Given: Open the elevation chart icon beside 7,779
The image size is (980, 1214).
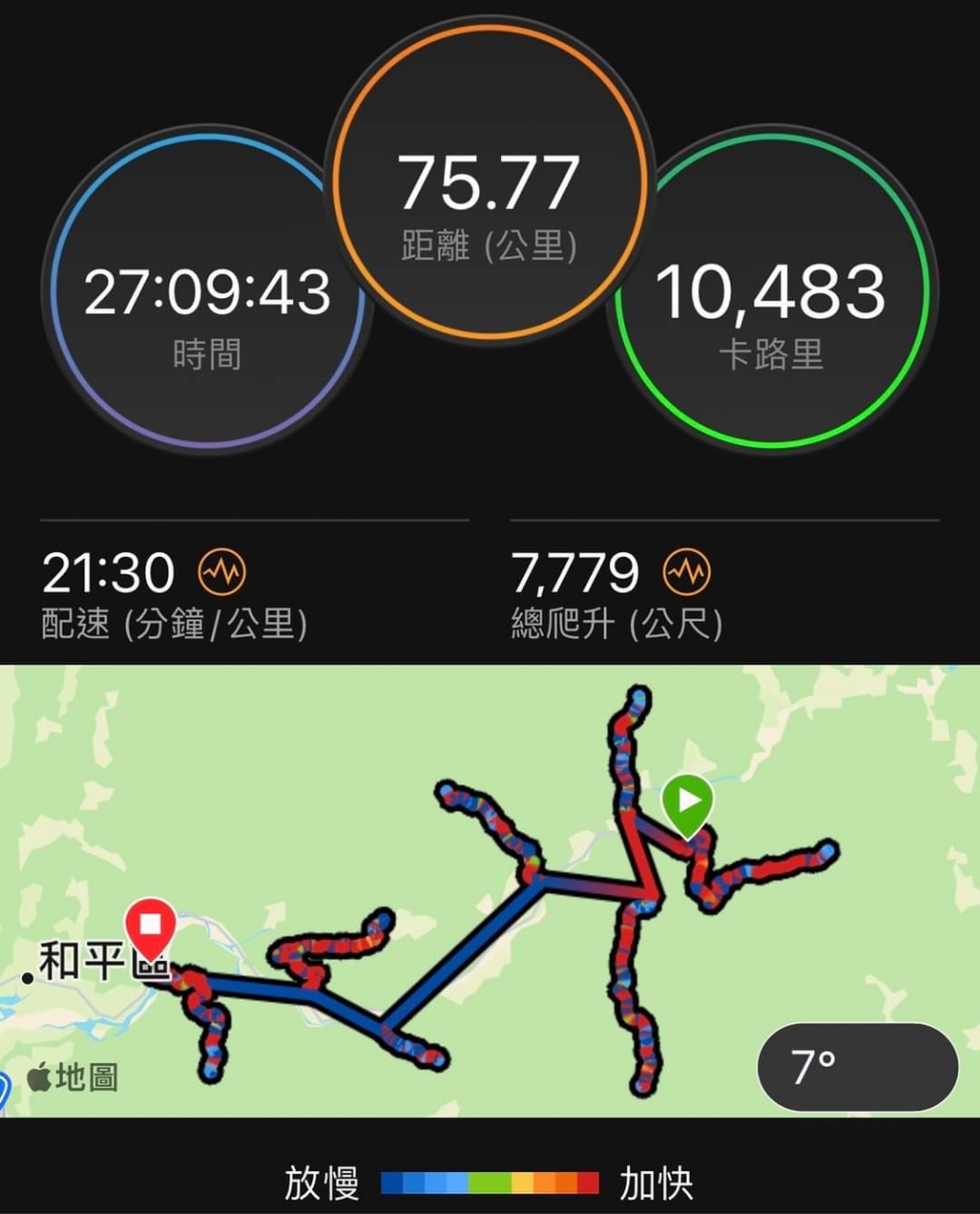Looking at the screenshot, I should click(x=687, y=572).
